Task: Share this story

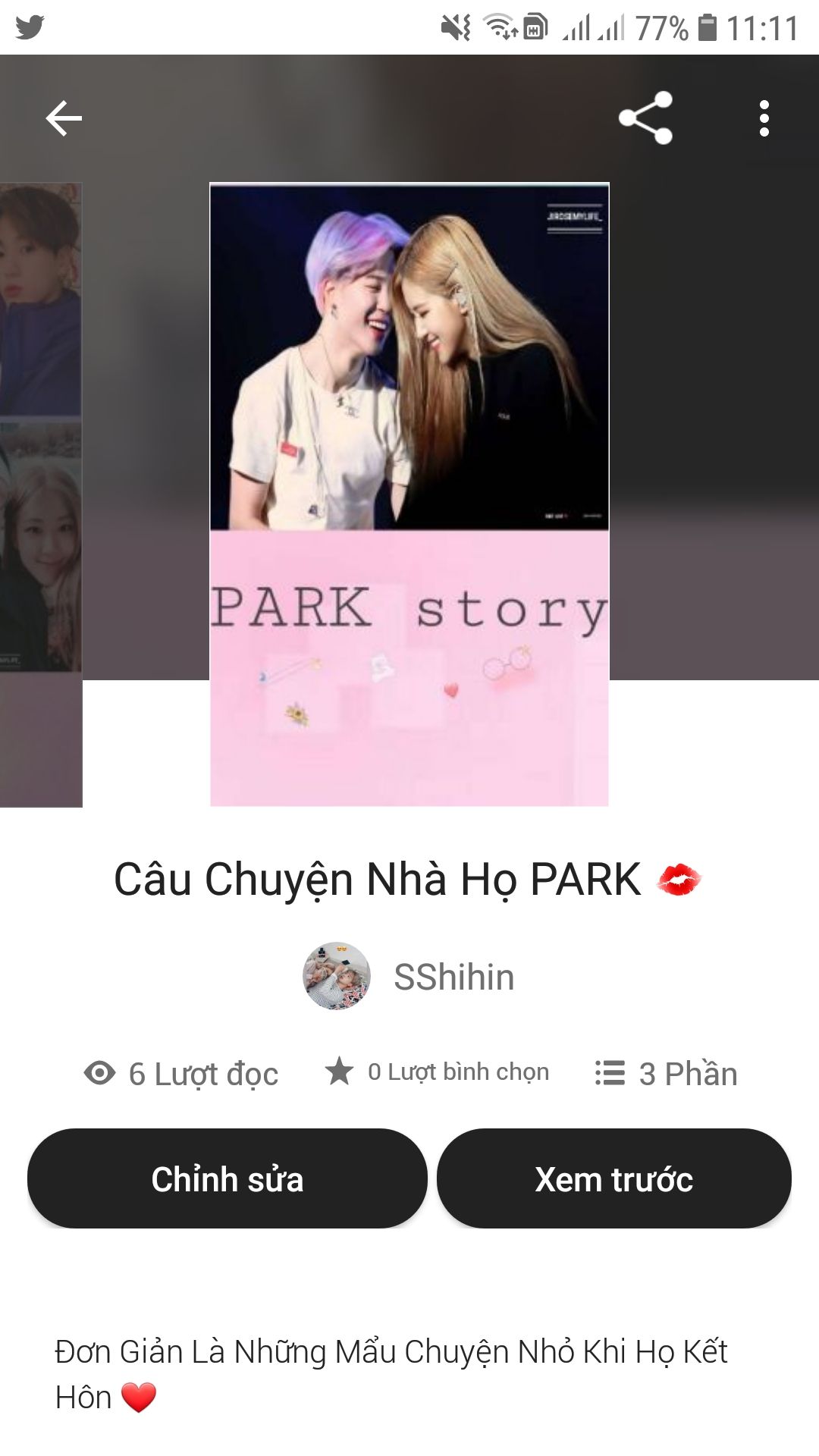Action: pos(645,118)
